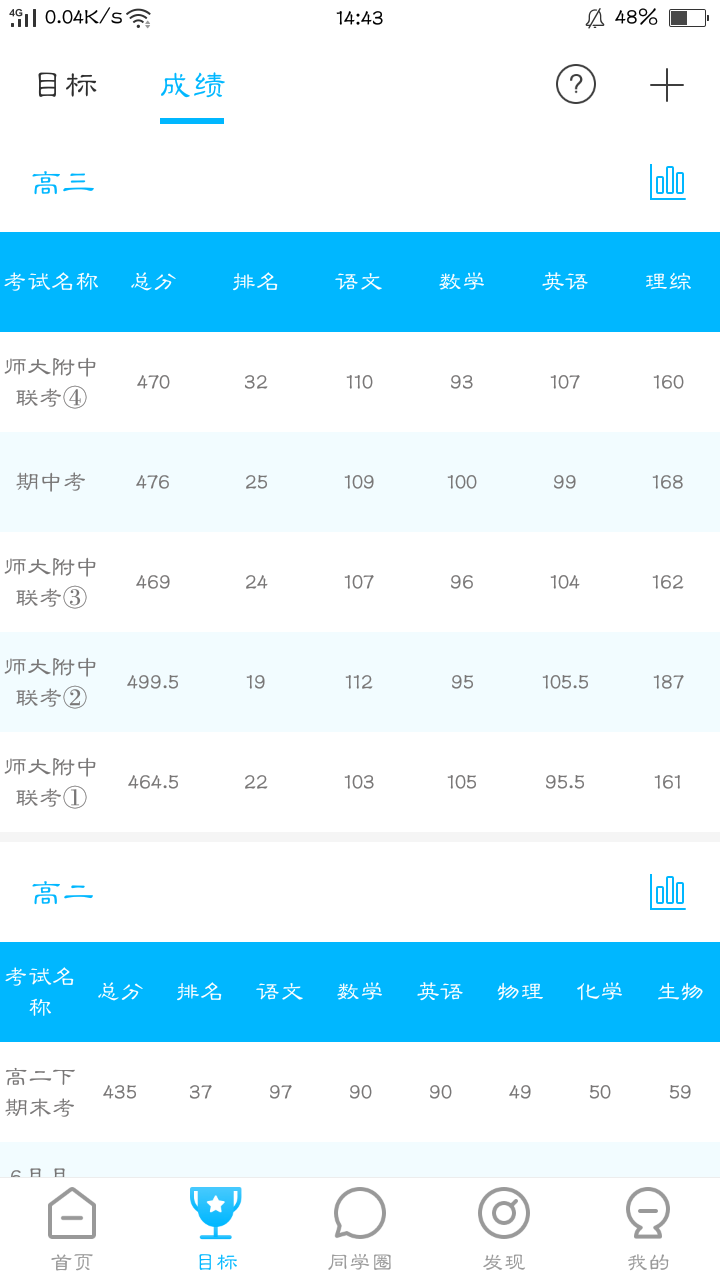Select the 目标 bottom navigation tab
The height and width of the screenshot is (1280, 720).
[216, 1228]
